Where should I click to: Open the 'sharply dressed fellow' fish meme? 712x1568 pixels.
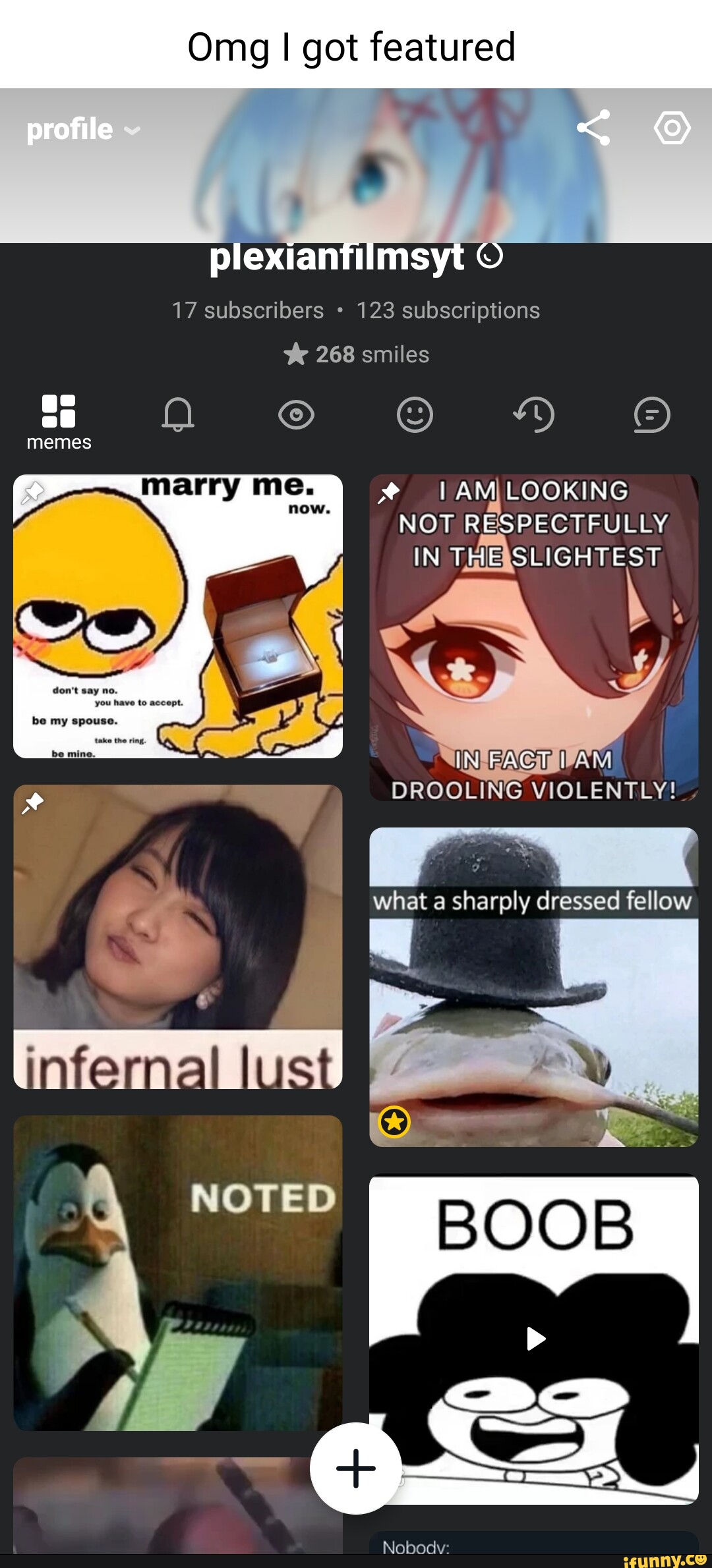pyautogui.click(x=533, y=986)
